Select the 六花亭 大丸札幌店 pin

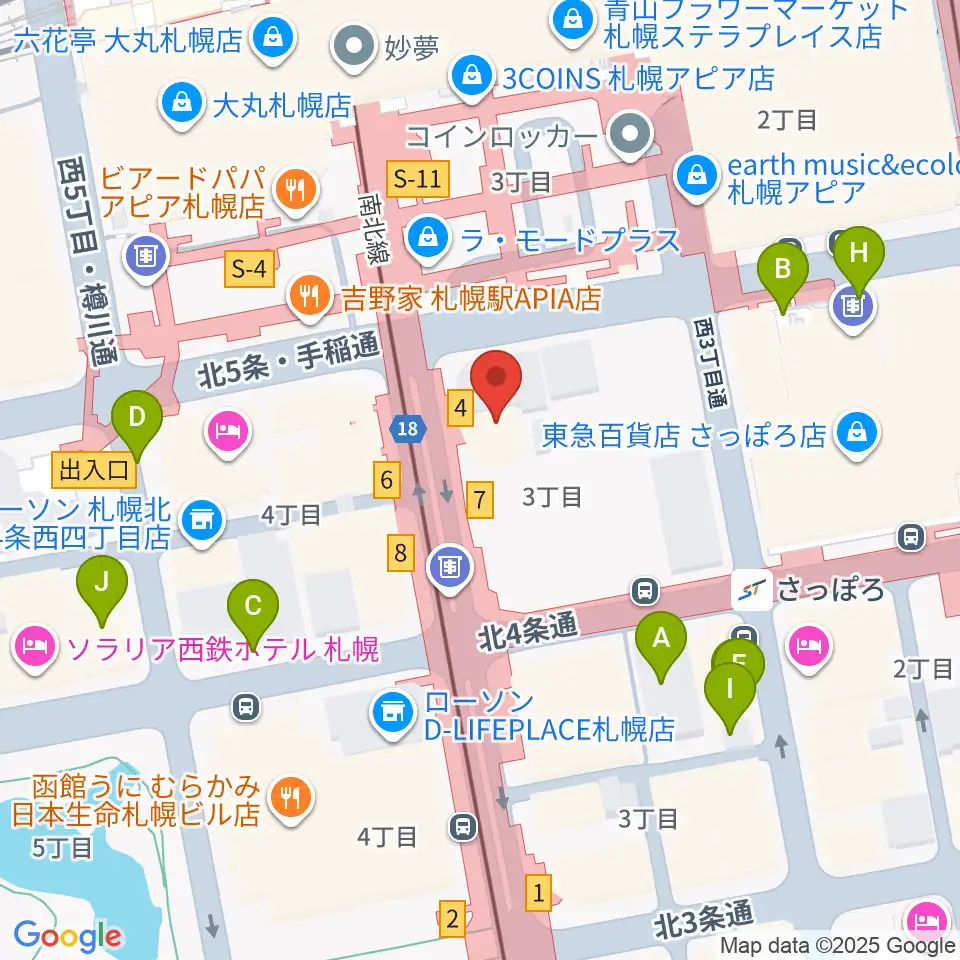pos(274,40)
